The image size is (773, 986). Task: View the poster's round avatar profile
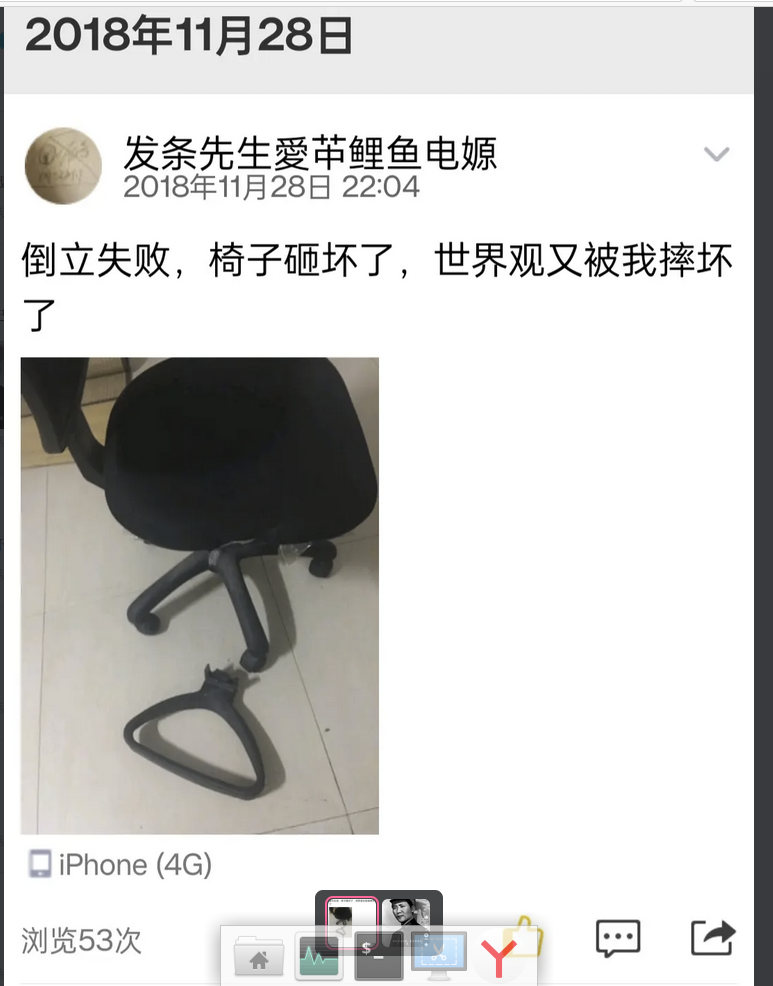[x=63, y=166]
